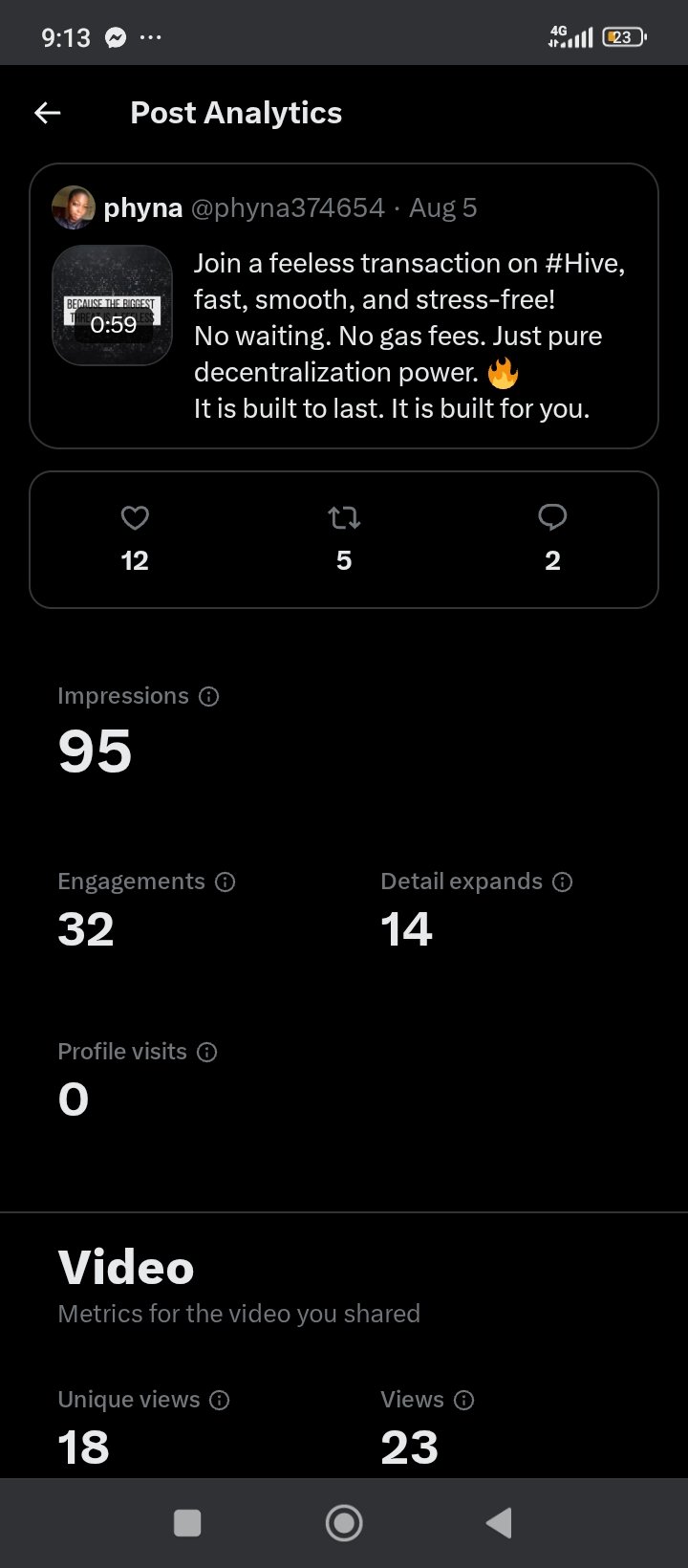
Task: Open recent apps with square button
Action: 187,1523
